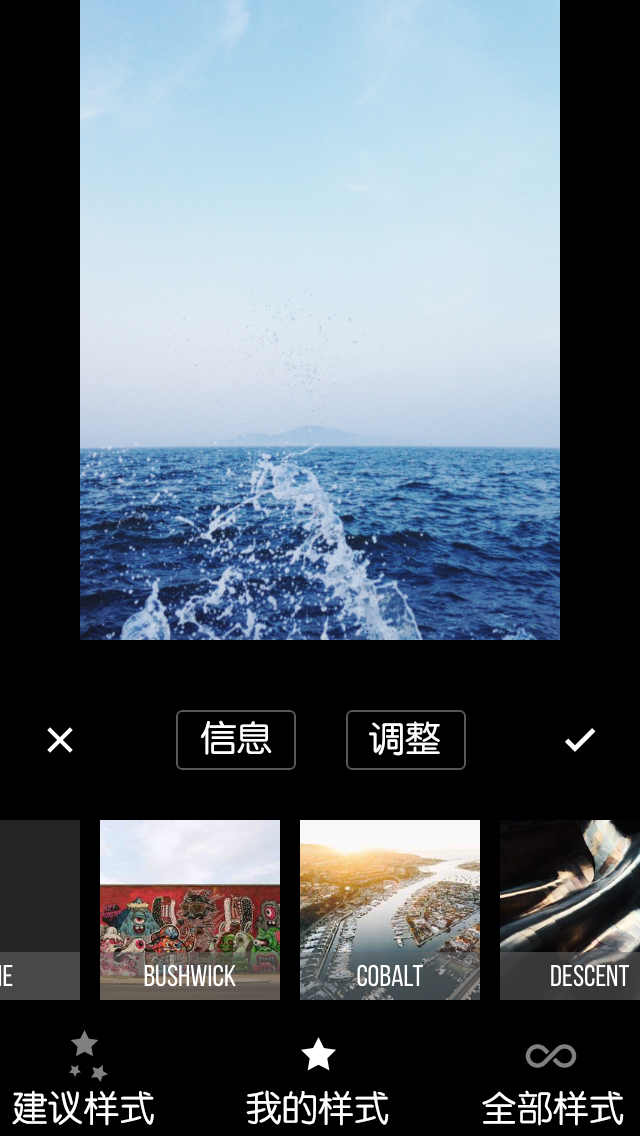Switch to the 全部样式 tab

(552, 1082)
